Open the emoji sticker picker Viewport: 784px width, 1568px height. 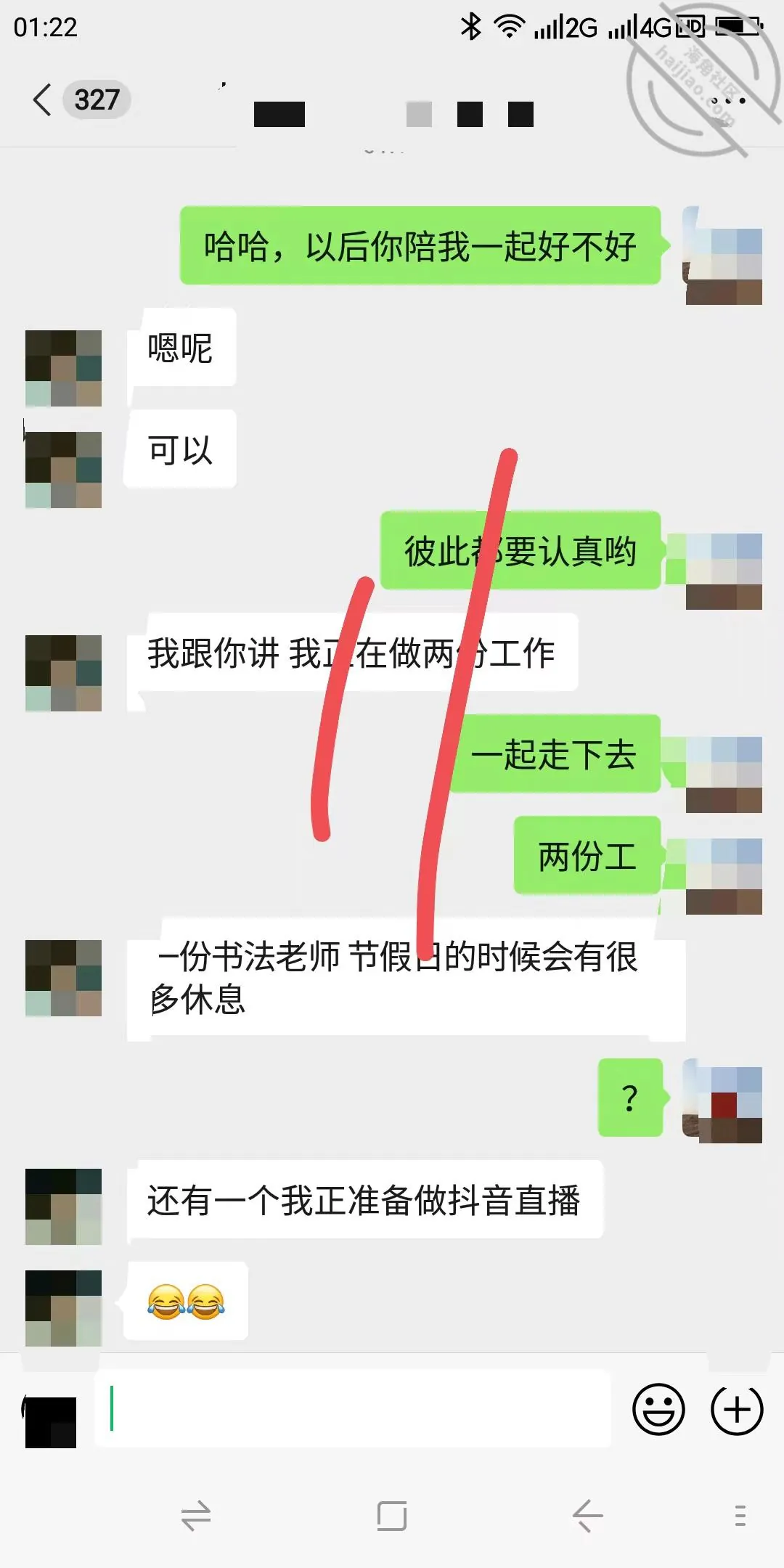(x=658, y=1410)
